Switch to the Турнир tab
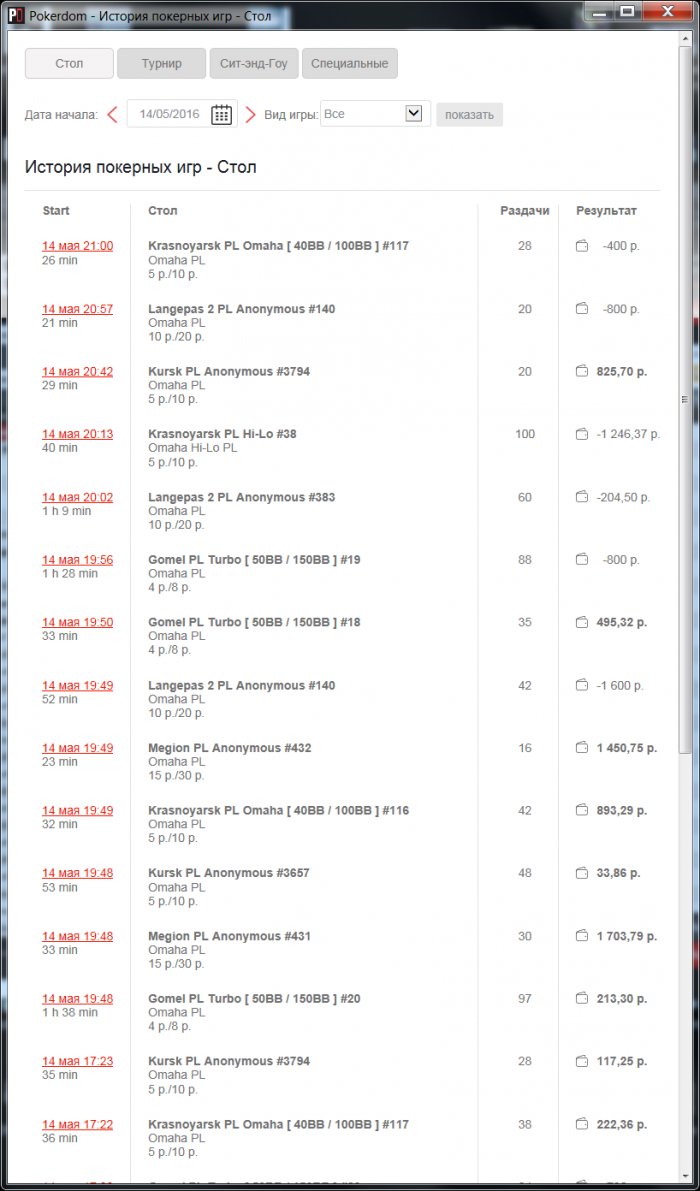 point(161,64)
